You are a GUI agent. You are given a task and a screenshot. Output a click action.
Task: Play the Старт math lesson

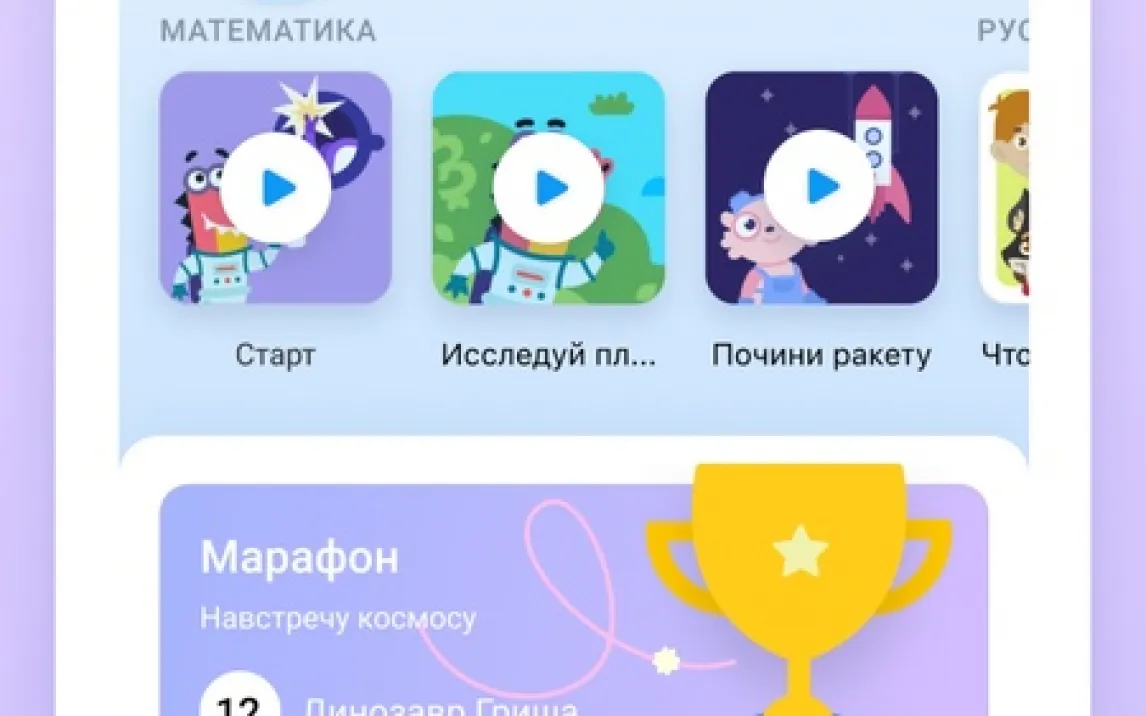[275, 187]
